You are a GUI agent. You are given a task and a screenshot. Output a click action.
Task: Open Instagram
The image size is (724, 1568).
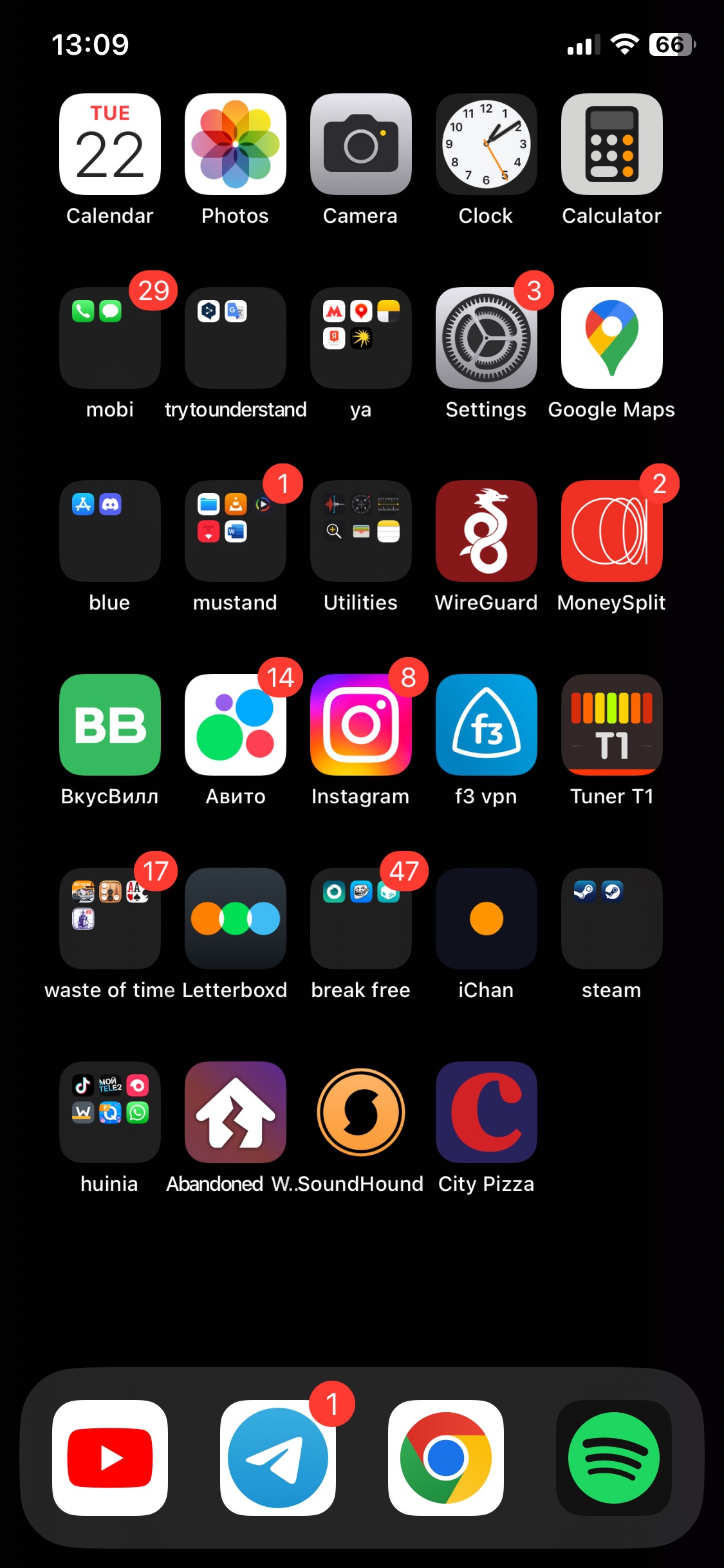(x=361, y=725)
